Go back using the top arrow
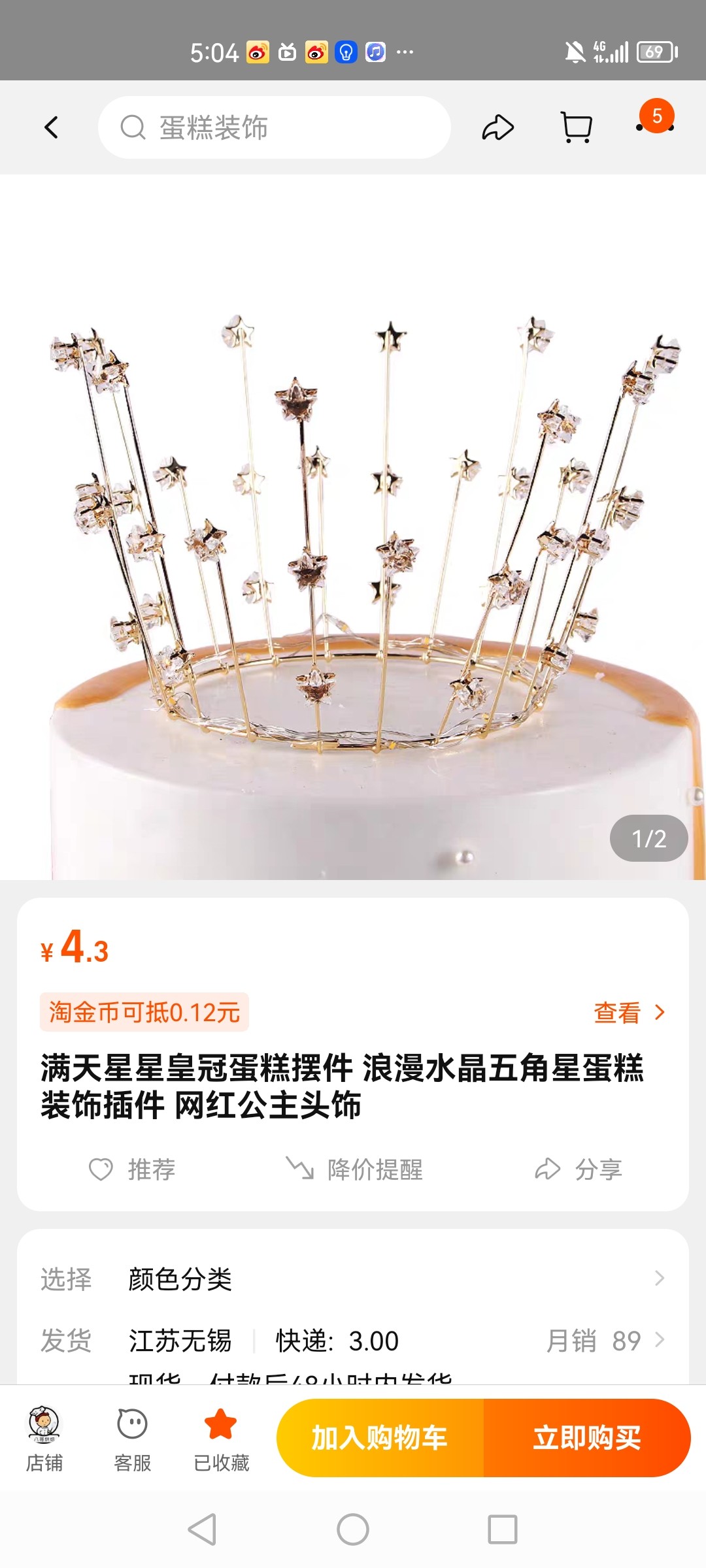The width and height of the screenshot is (706, 1568). pos(51,127)
